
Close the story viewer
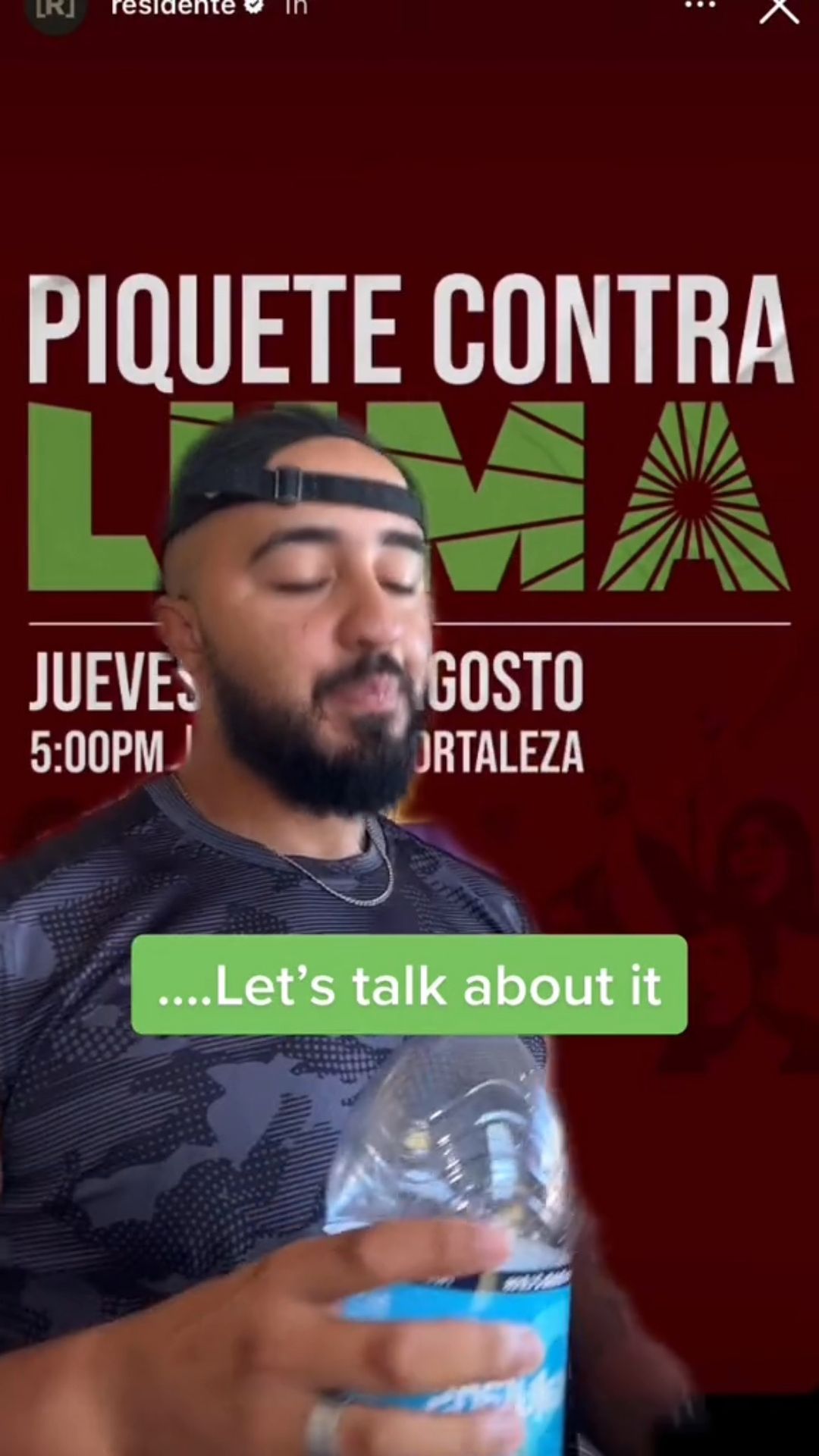click(779, 9)
